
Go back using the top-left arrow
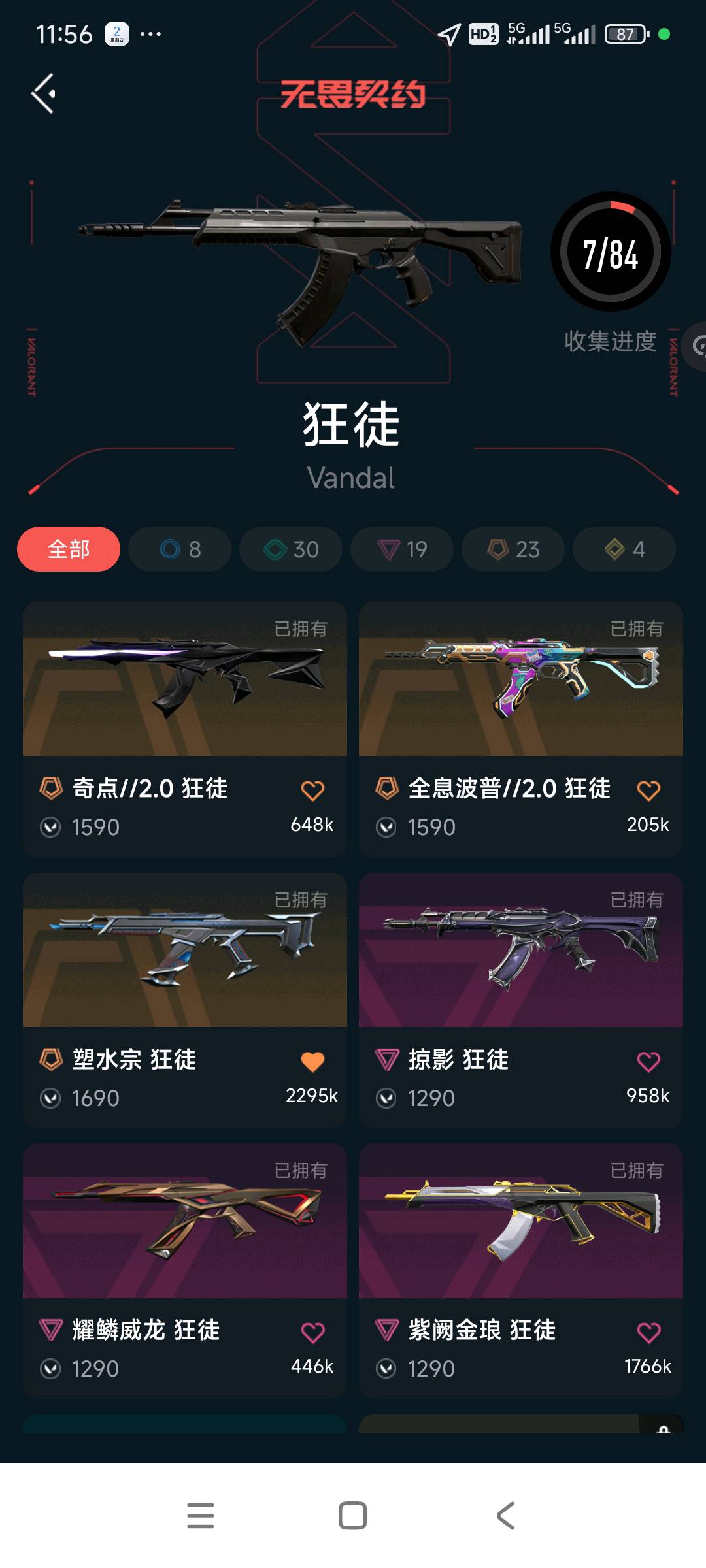(x=44, y=94)
